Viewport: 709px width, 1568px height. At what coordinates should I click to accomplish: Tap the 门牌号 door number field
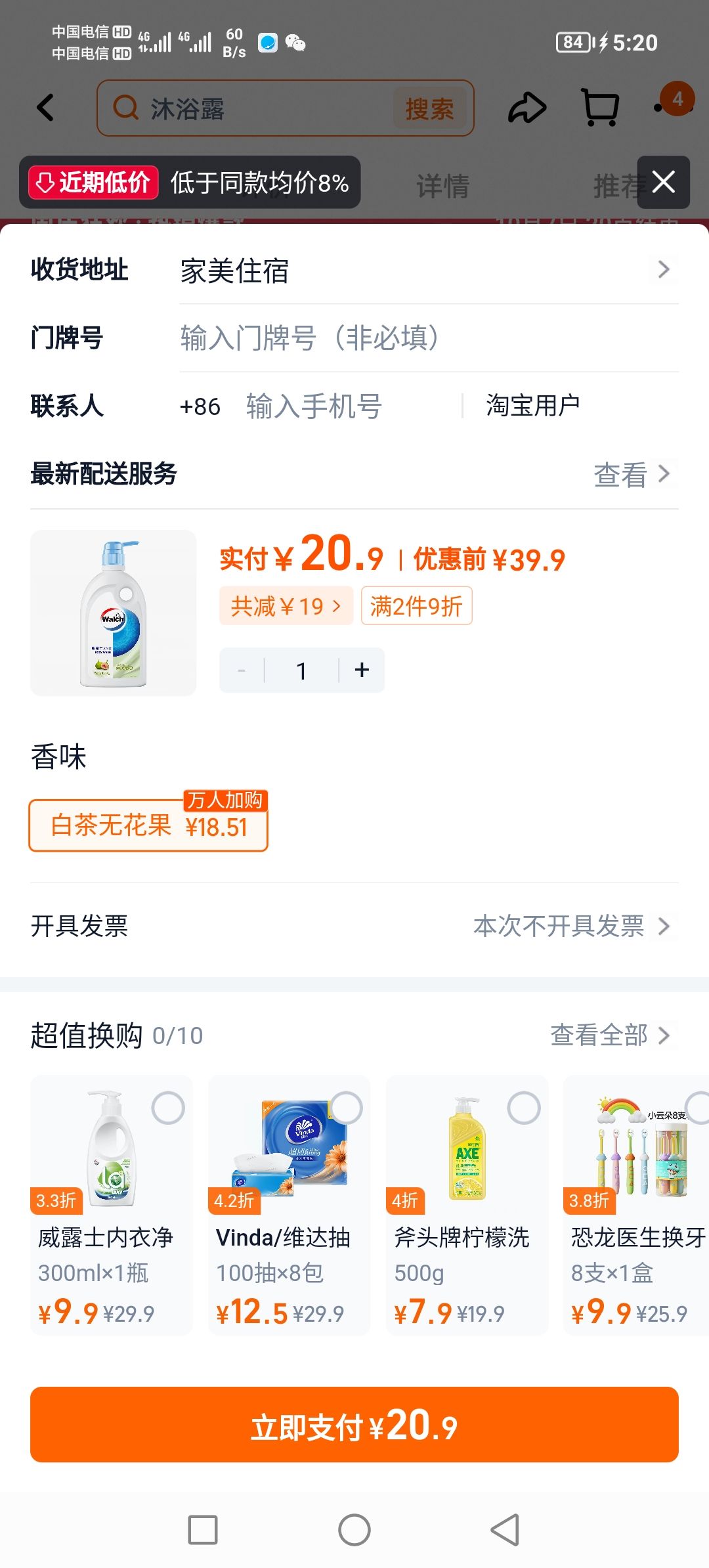click(x=429, y=338)
